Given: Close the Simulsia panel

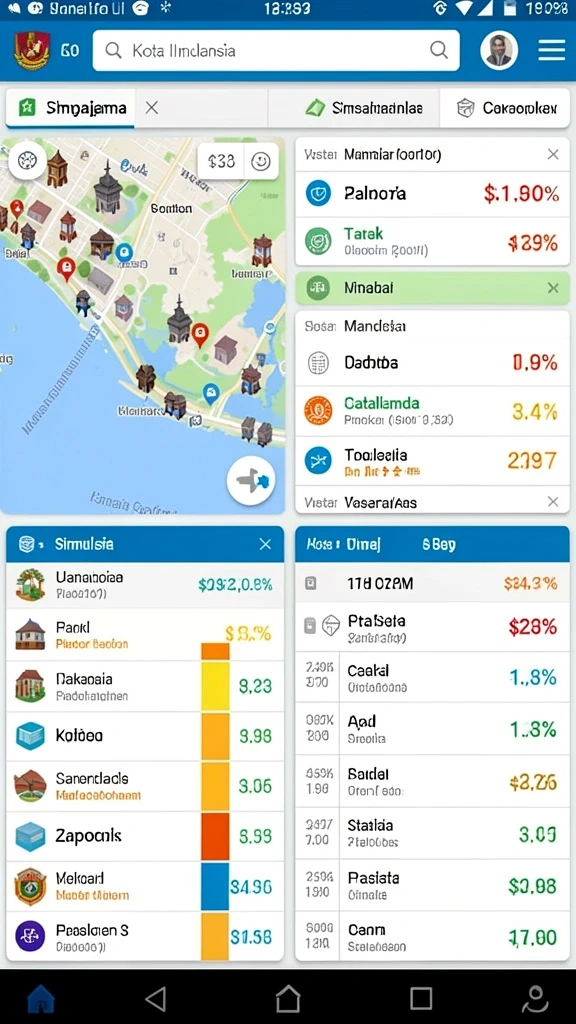Looking at the screenshot, I should pyautogui.click(x=265, y=544).
